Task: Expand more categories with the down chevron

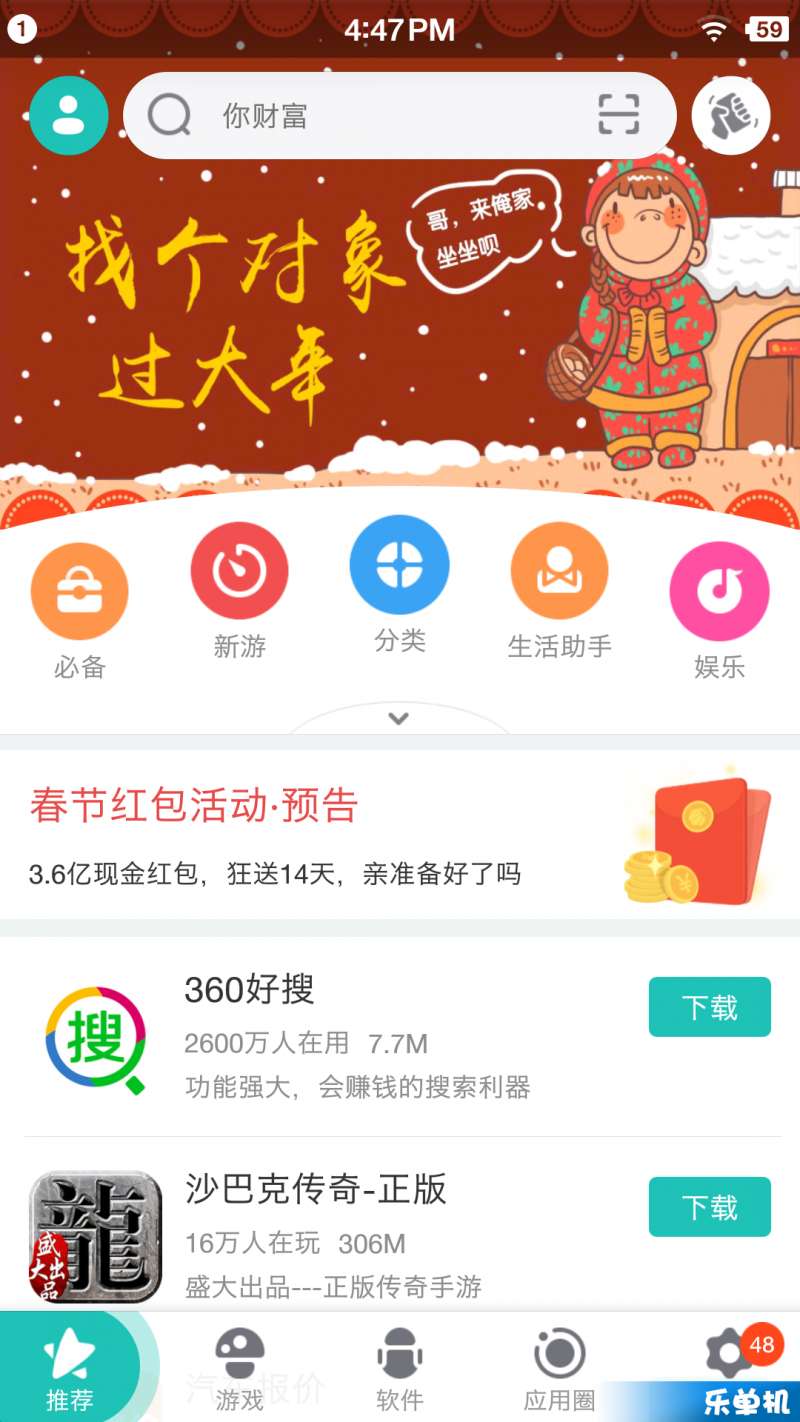Action: pyautogui.click(x=399, y=718)
